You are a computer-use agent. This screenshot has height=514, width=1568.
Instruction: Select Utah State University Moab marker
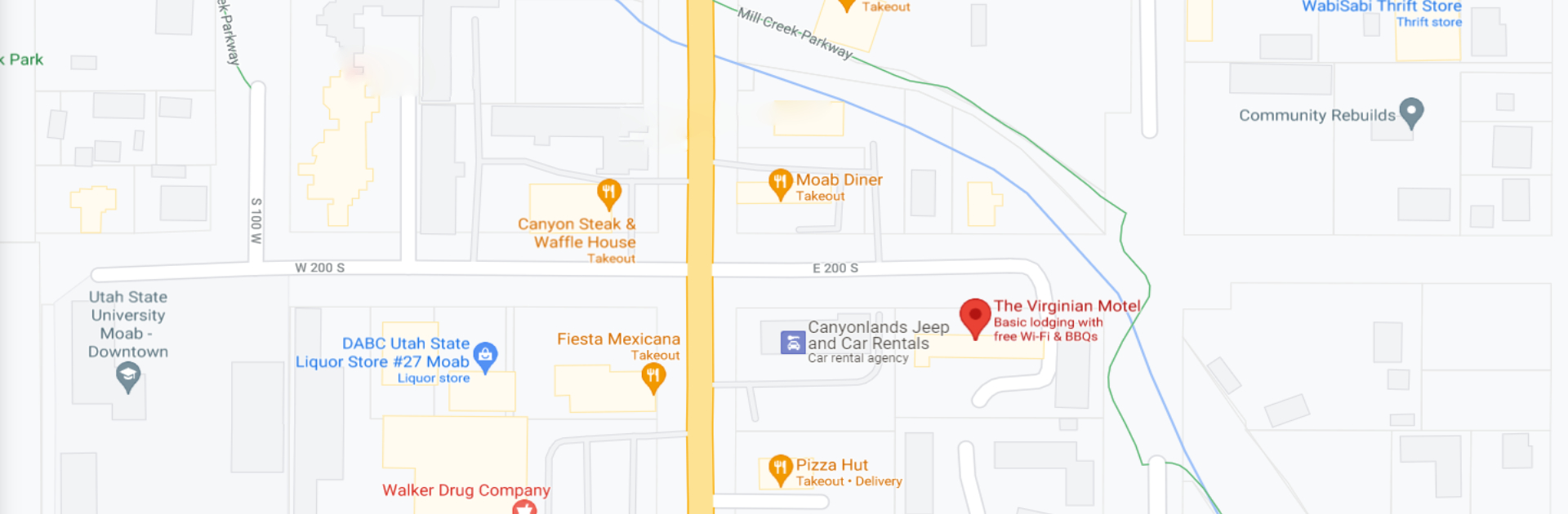pyautogui.click(x=128, y=375)
